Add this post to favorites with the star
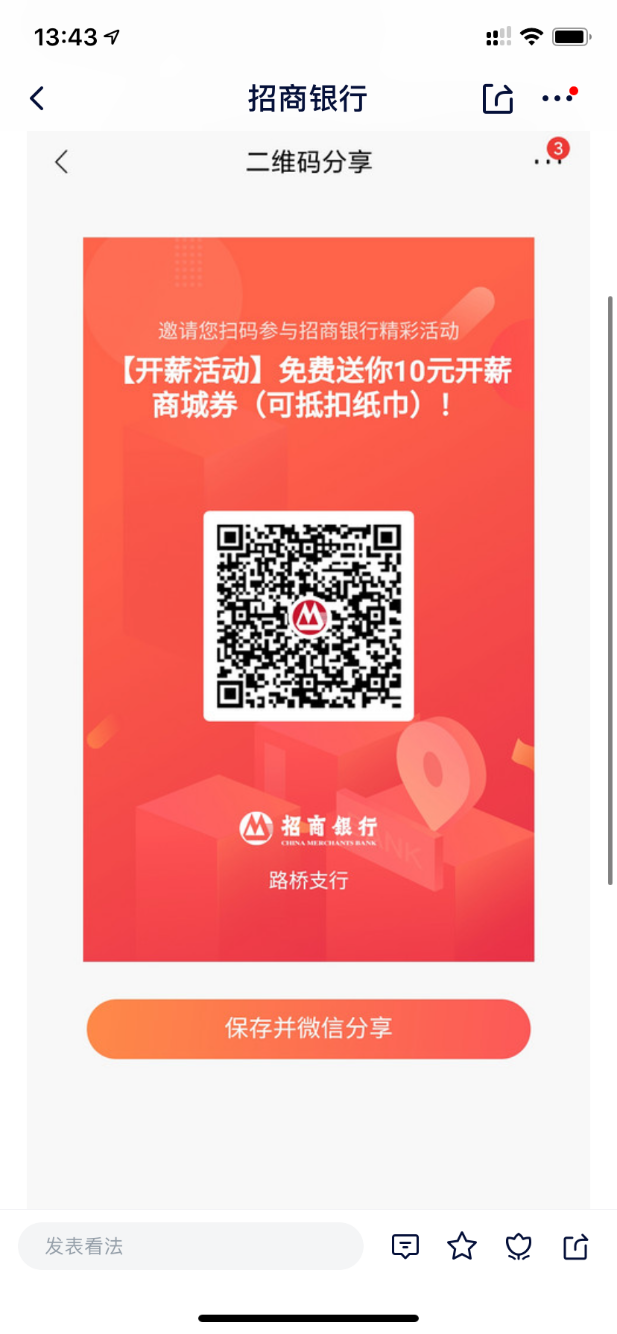 pyautogui.click(x=462, y=1246)
